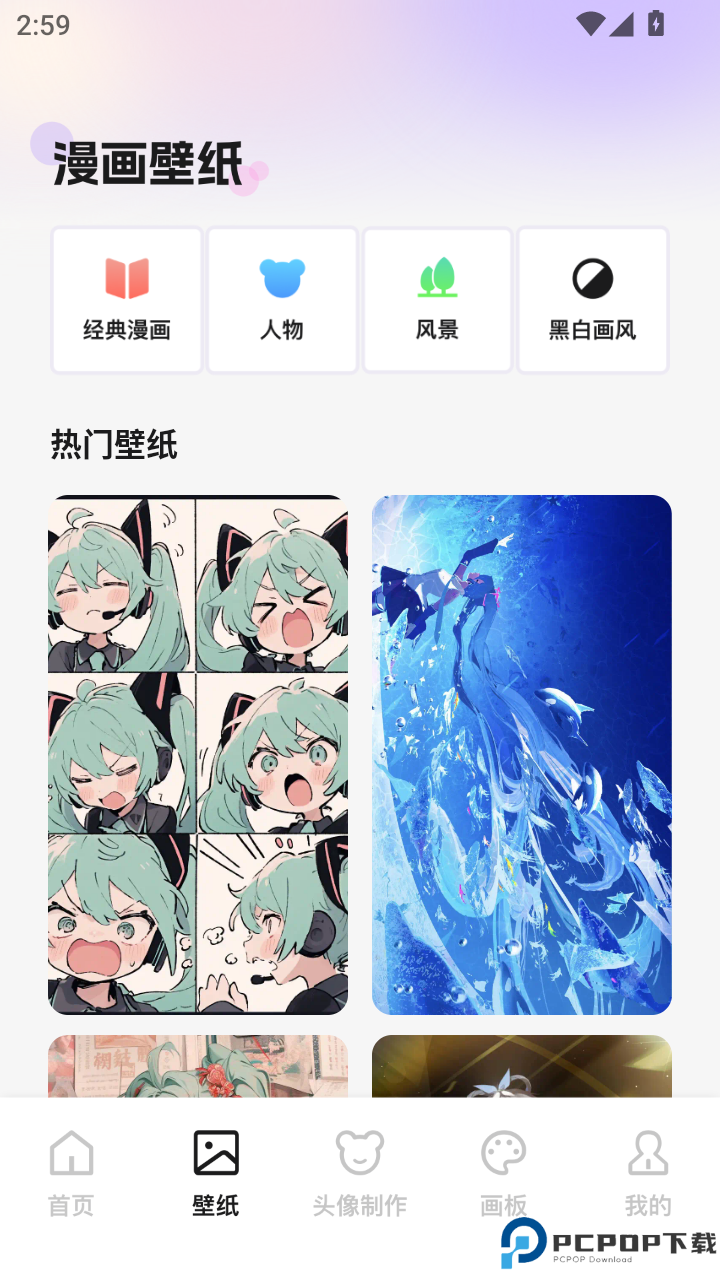The width and height of the screenshot is (720, 1280).
Task: Select the 壁纸 wallpaper picture icon
Action: [216, 1152]
